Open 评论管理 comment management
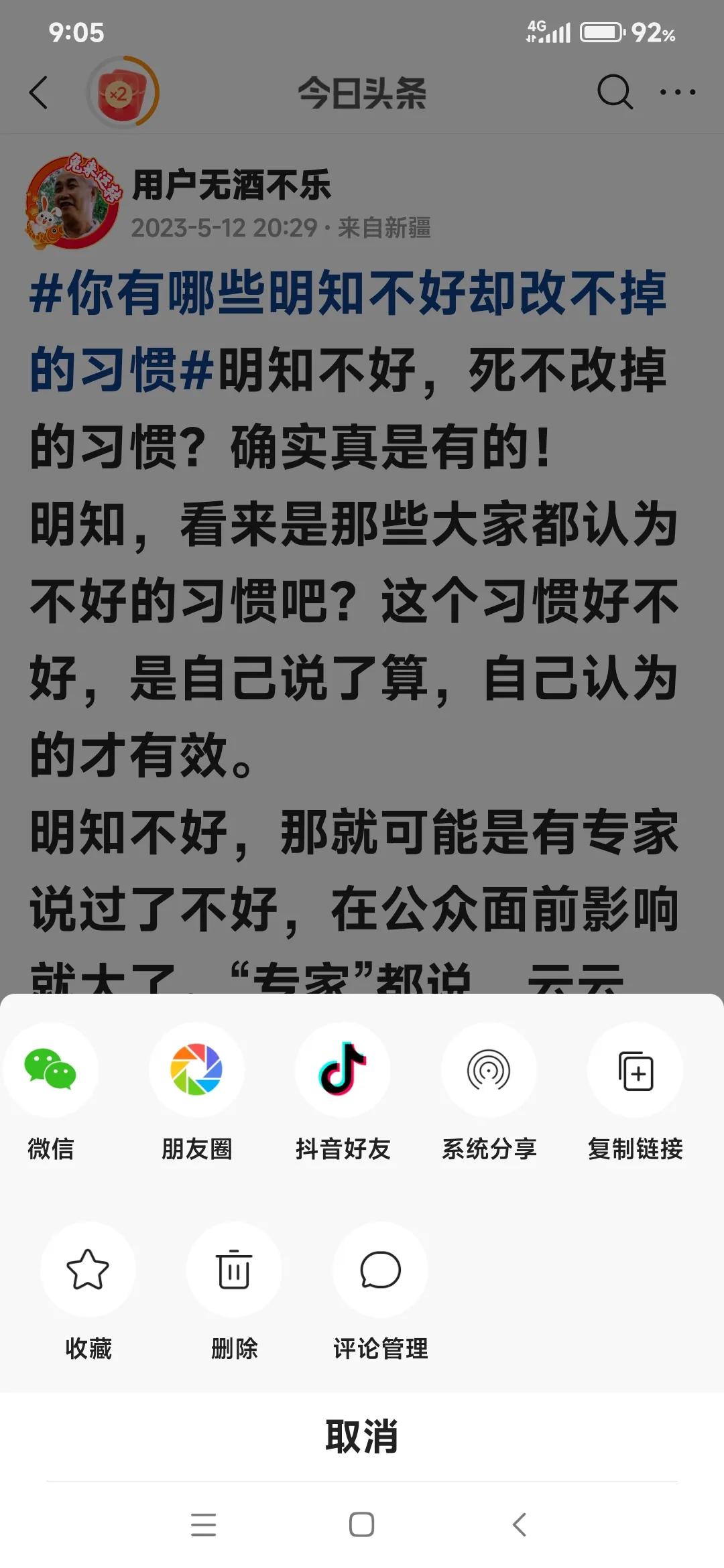Viewport: 724px width, 1568px height. [x=380, y=1270]
